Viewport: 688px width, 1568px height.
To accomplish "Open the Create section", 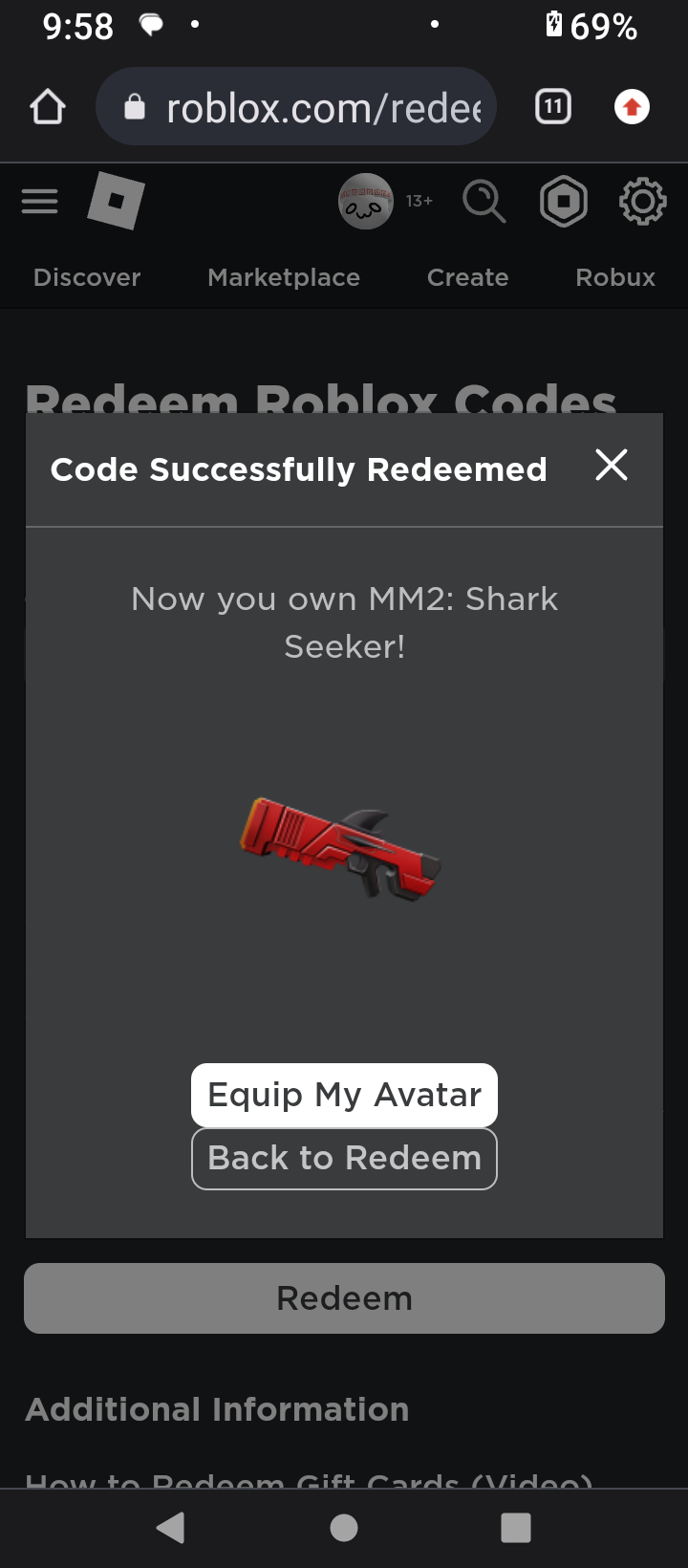I will click(467, 277).
